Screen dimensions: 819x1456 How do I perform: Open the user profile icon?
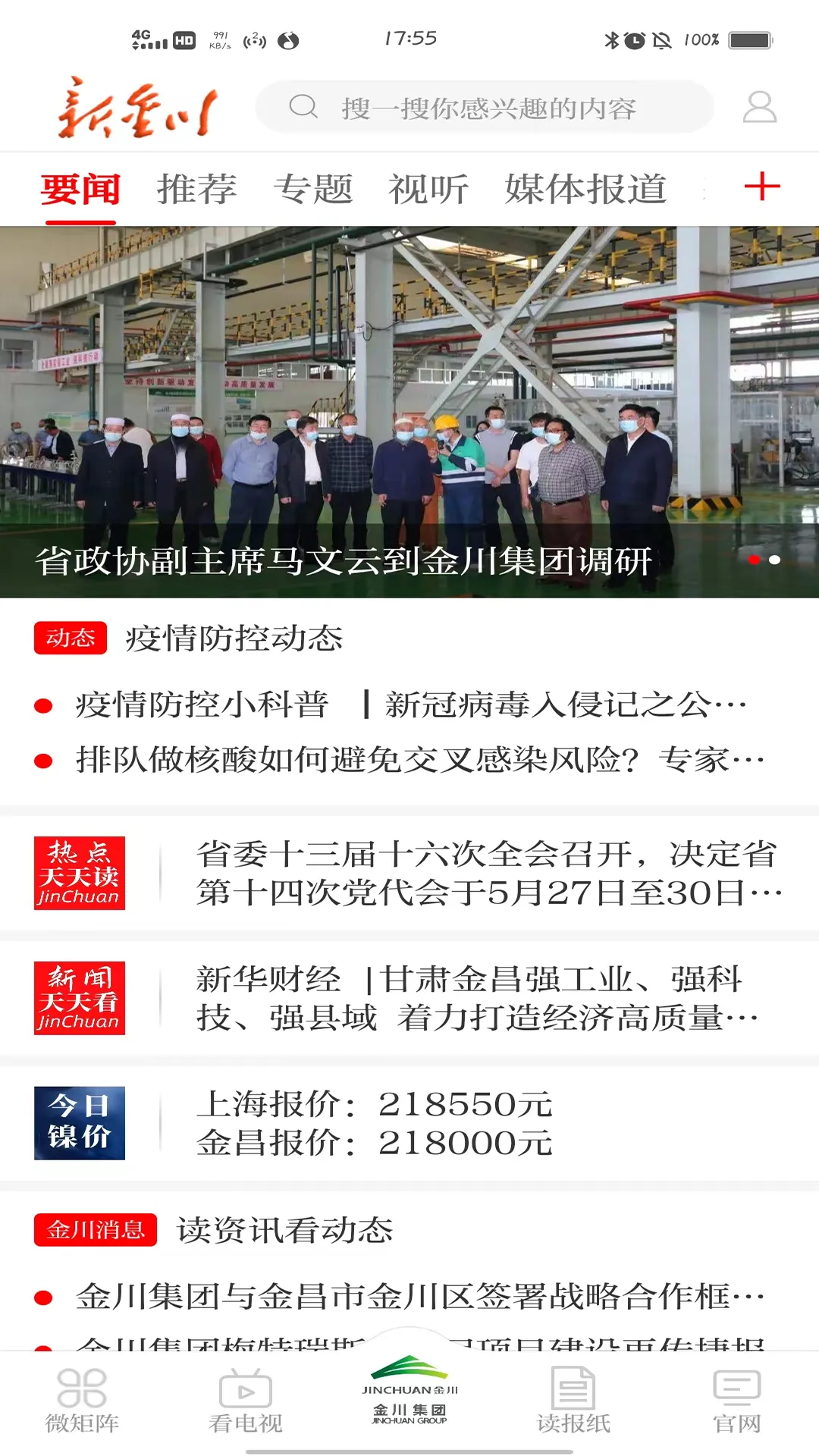pyautogui.click(x=760, y=108)
